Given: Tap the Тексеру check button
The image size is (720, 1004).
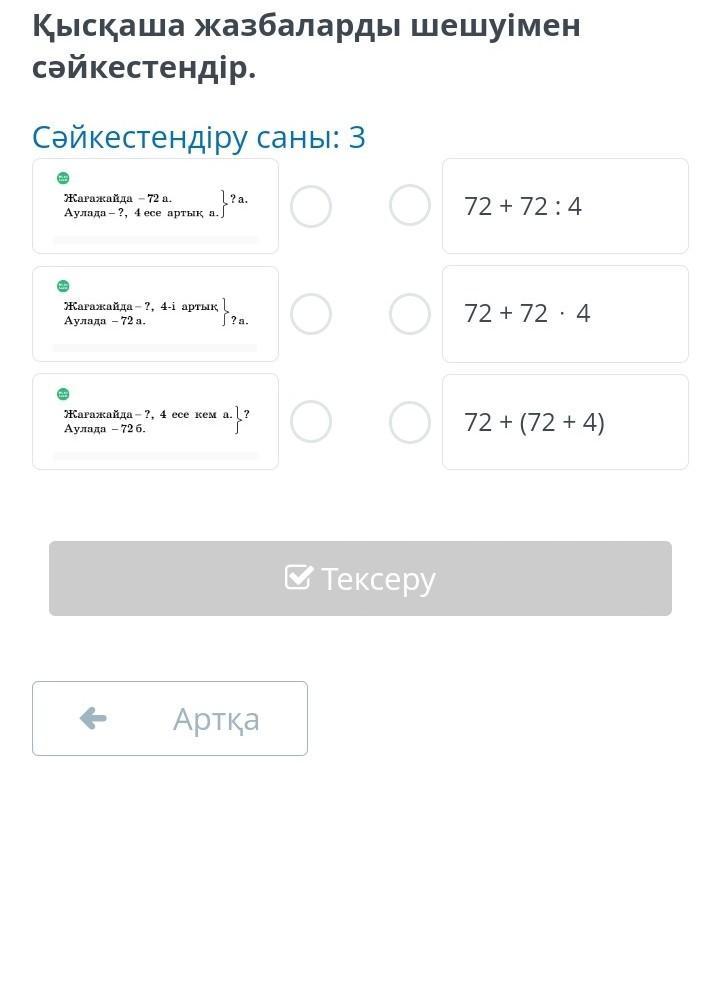Looking at the screenshot, I should point(360,578).
